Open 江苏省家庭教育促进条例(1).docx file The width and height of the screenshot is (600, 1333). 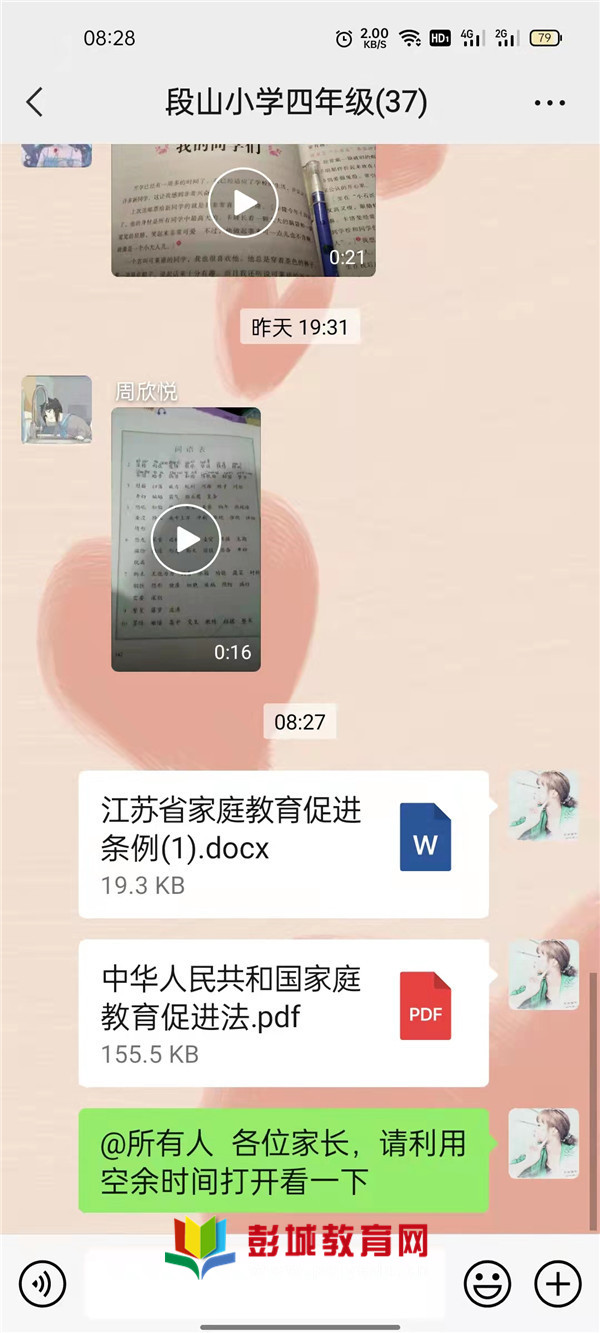pyautogui.click(x=283, y=845)
